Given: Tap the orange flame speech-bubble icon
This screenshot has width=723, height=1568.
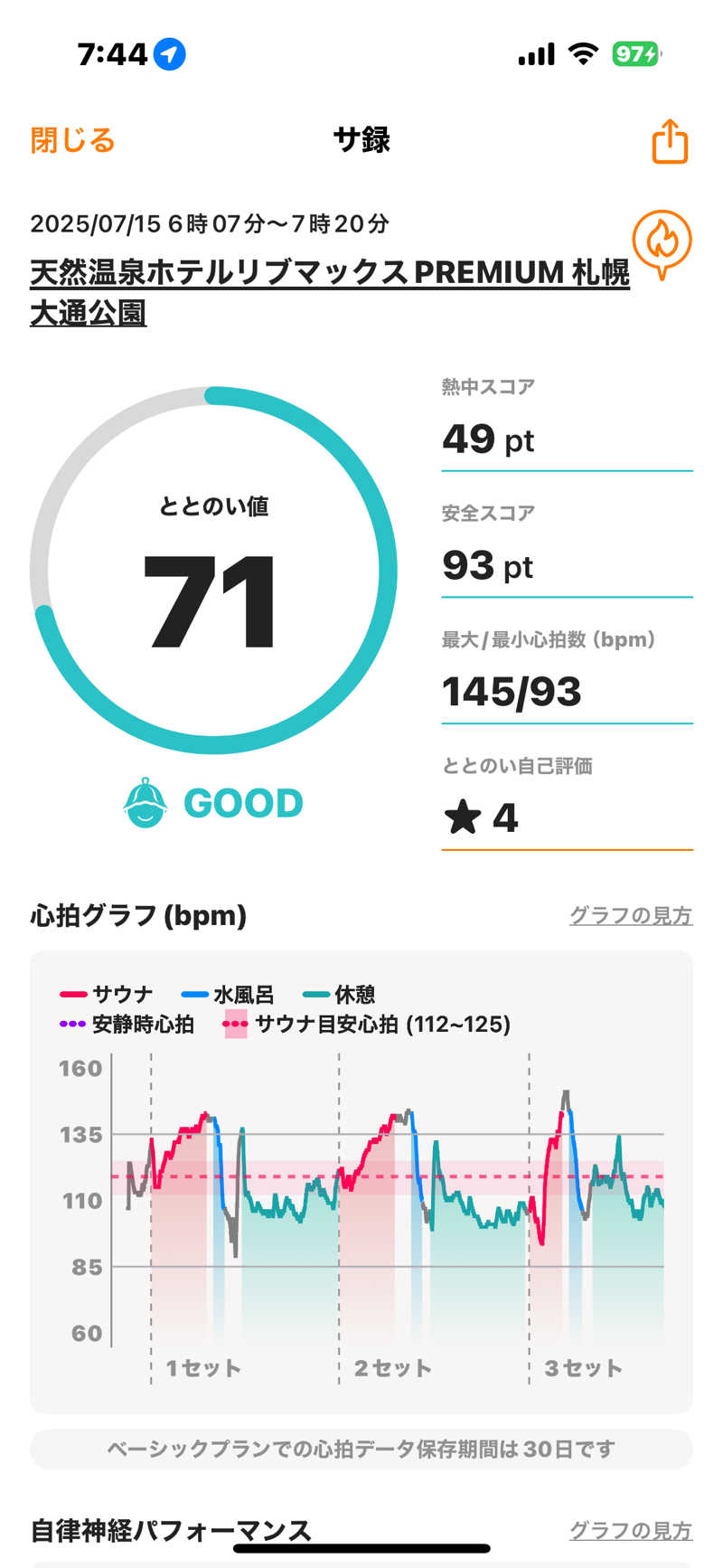Looking at the screenshot, I should click(662, 243).
